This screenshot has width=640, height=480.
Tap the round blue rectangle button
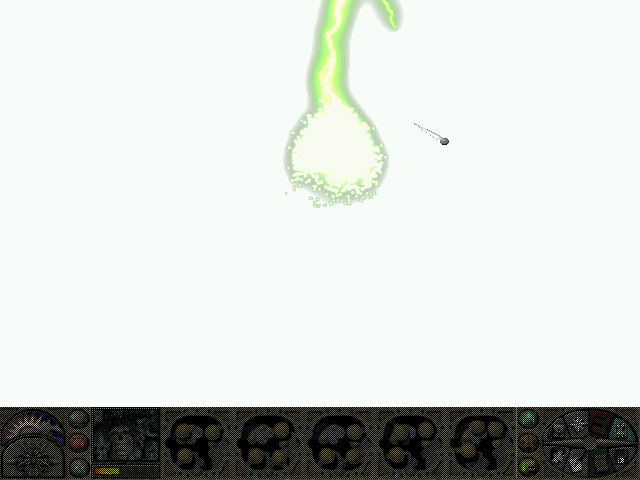(78, 420)
